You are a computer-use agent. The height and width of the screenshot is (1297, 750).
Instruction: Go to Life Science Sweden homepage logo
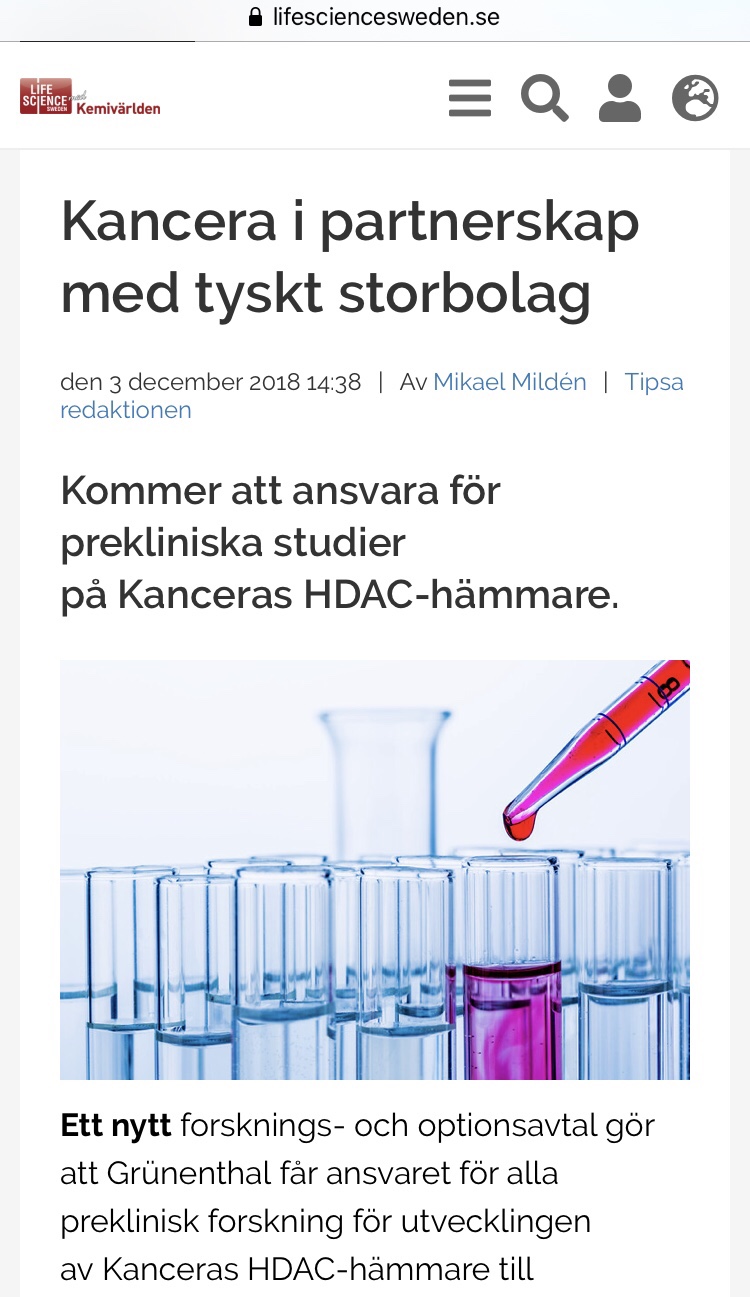click(x=90, y=97)
